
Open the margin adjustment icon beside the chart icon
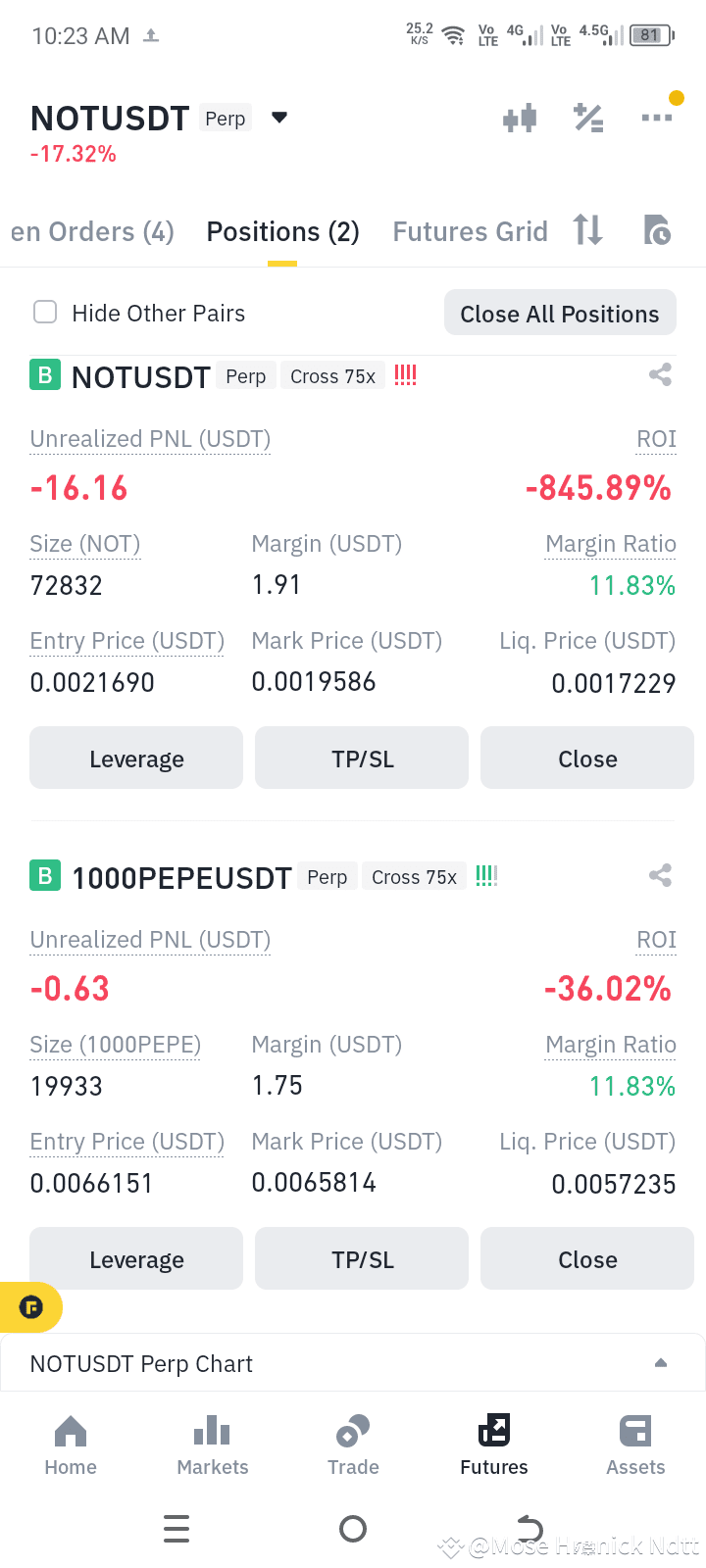coord(588,116)
